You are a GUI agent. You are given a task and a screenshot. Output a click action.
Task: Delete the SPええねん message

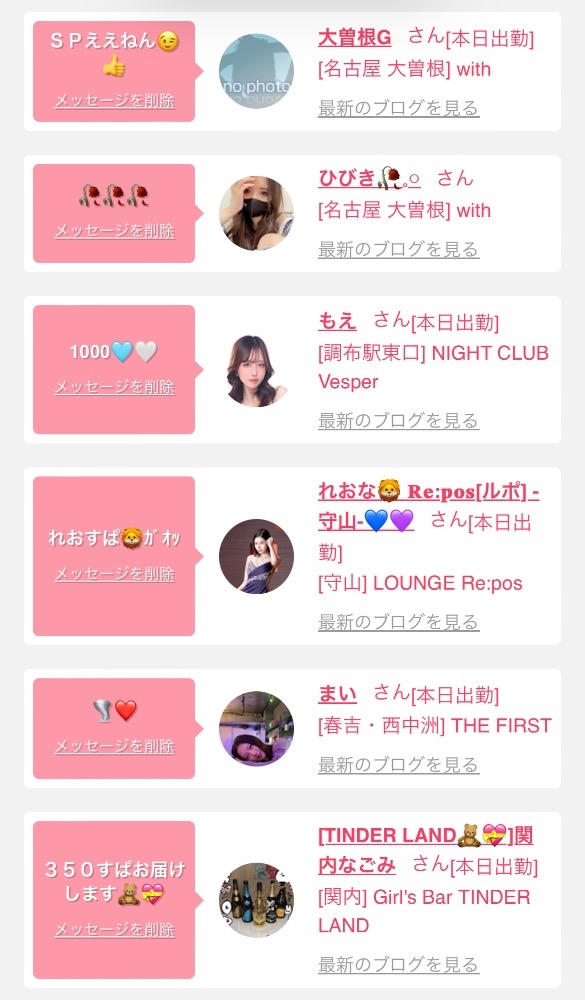[x=115, y=101]
